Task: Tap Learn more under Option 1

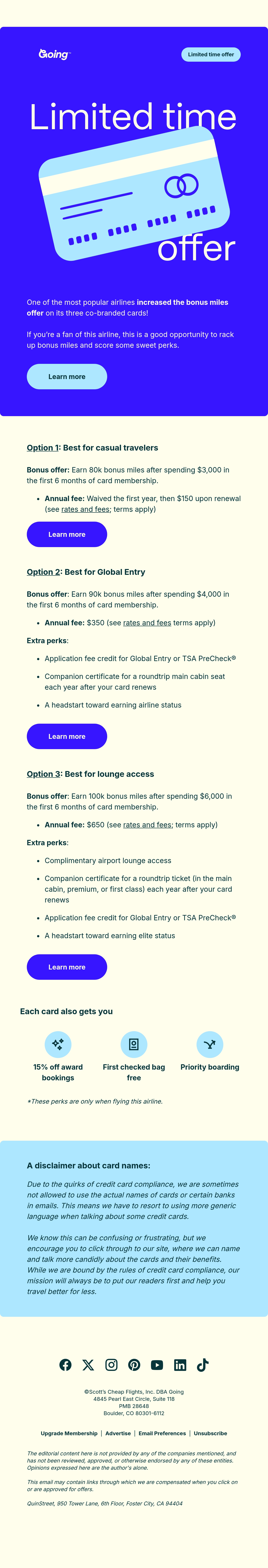Action: pyautogui.click(x=67, y=534)
